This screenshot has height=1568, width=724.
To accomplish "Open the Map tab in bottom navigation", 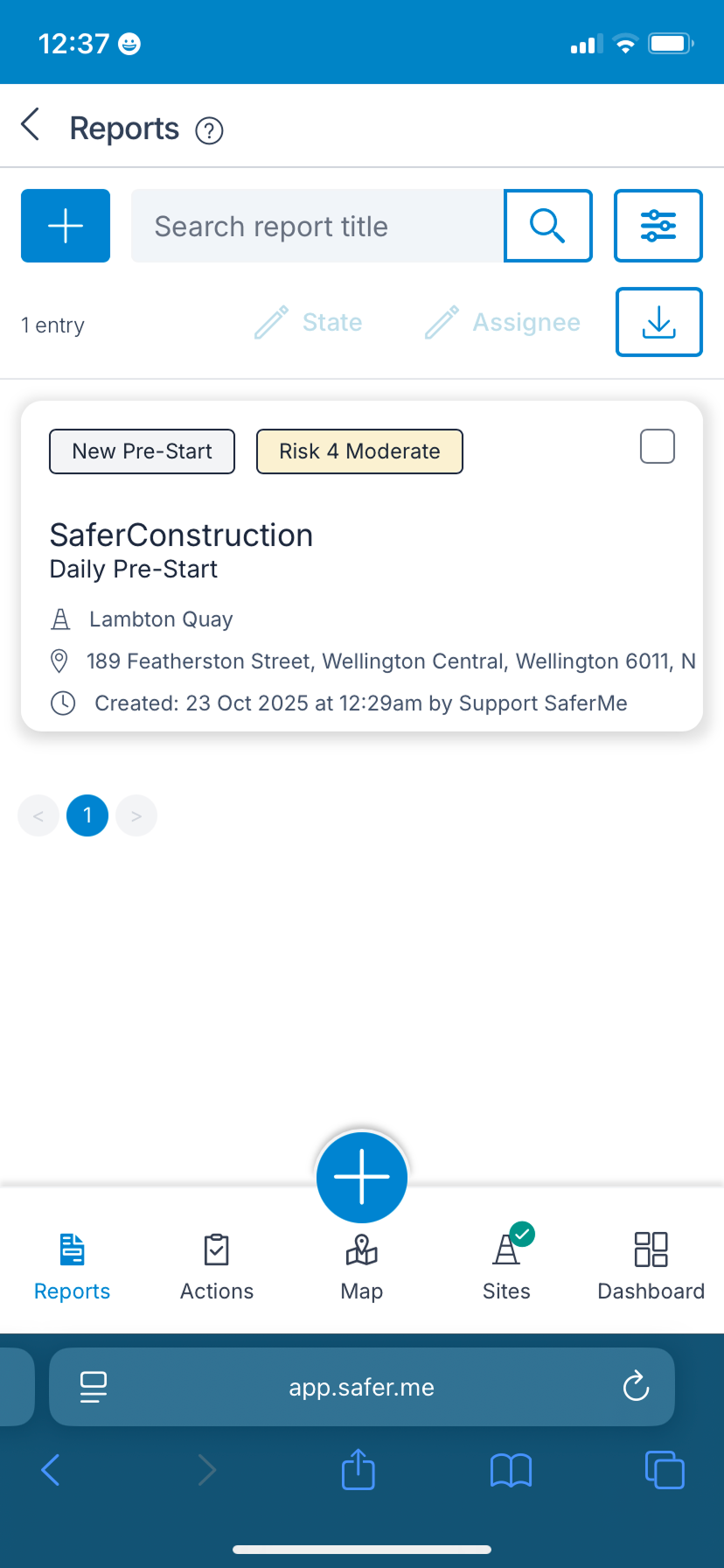I will (x=361, y=1264).
